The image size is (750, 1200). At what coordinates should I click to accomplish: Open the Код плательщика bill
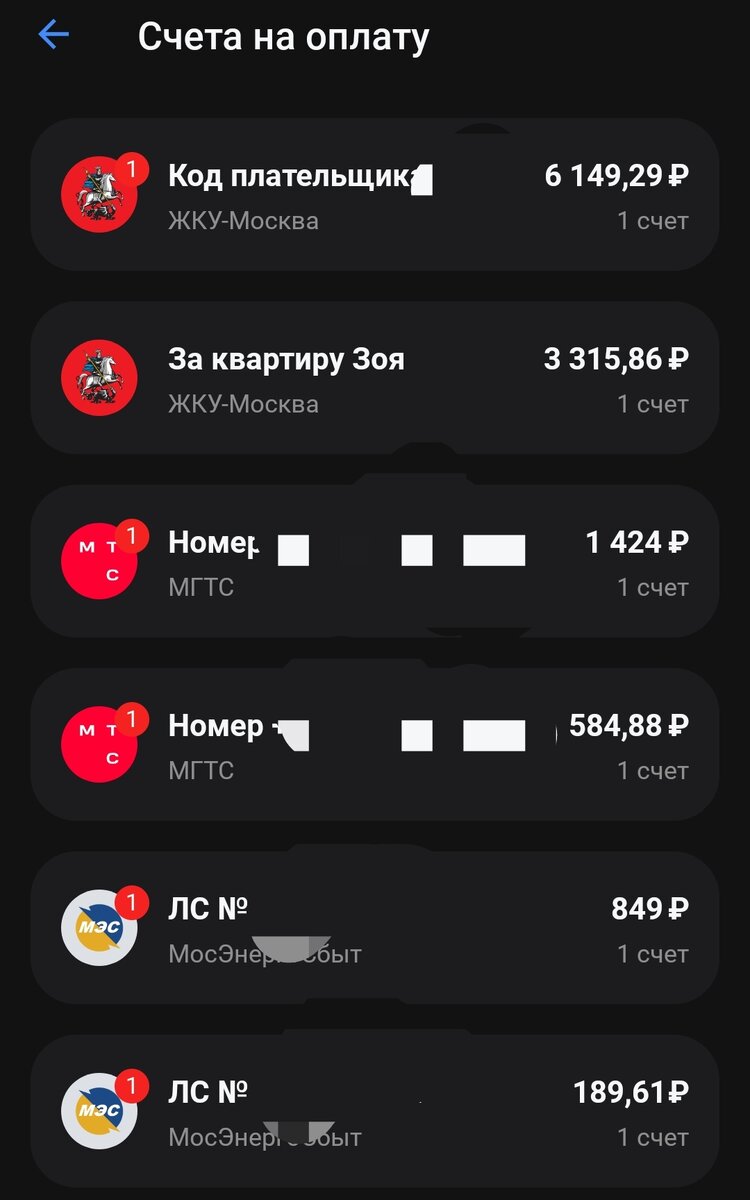(x=375, y=193)
